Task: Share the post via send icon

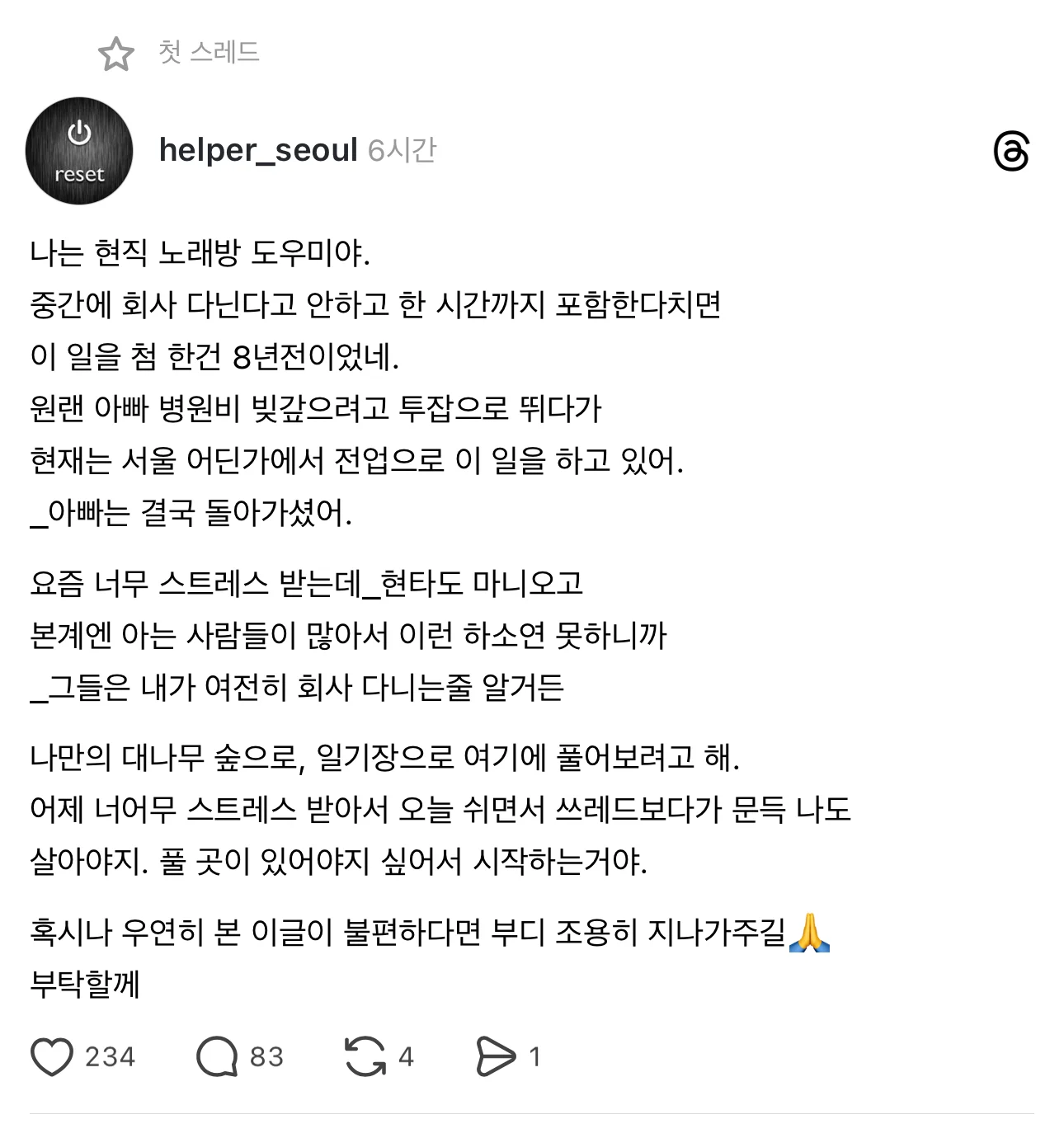Action: [495, 1056]
